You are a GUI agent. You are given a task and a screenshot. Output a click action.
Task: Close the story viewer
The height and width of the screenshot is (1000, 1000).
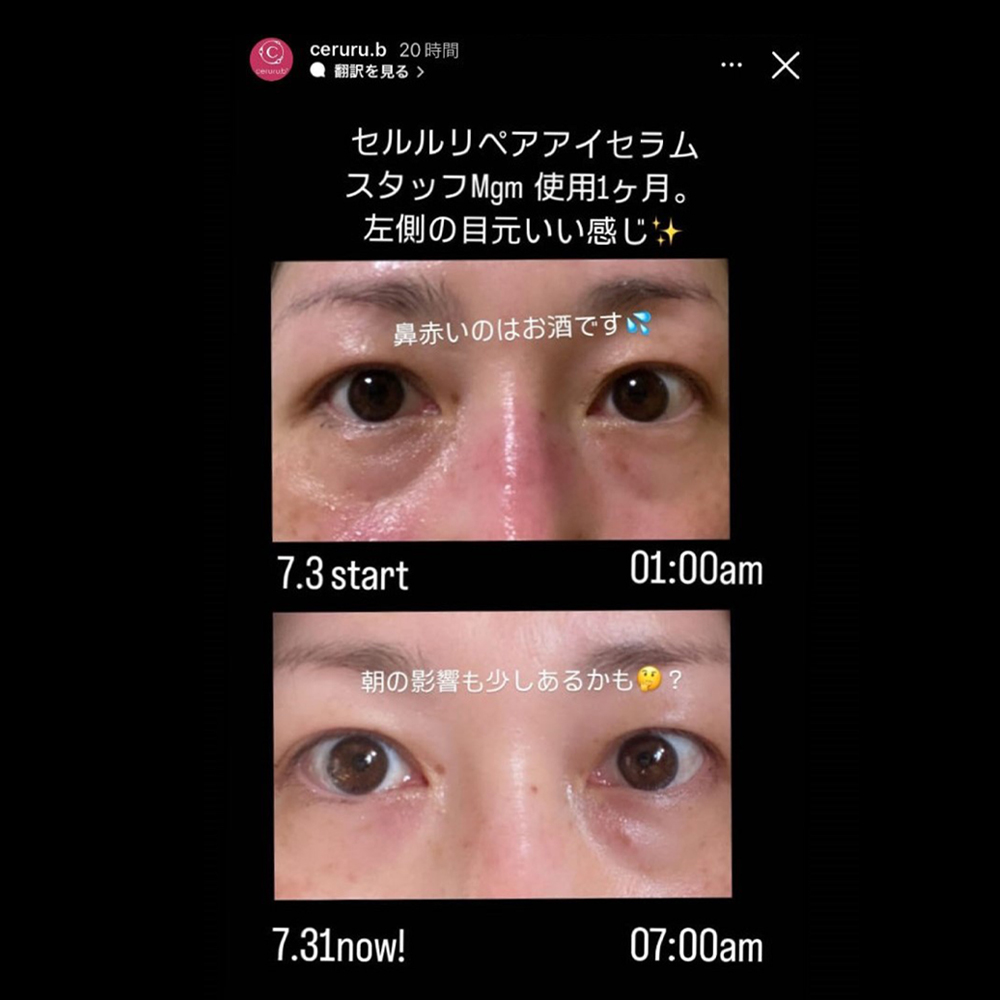coord(786,65)
